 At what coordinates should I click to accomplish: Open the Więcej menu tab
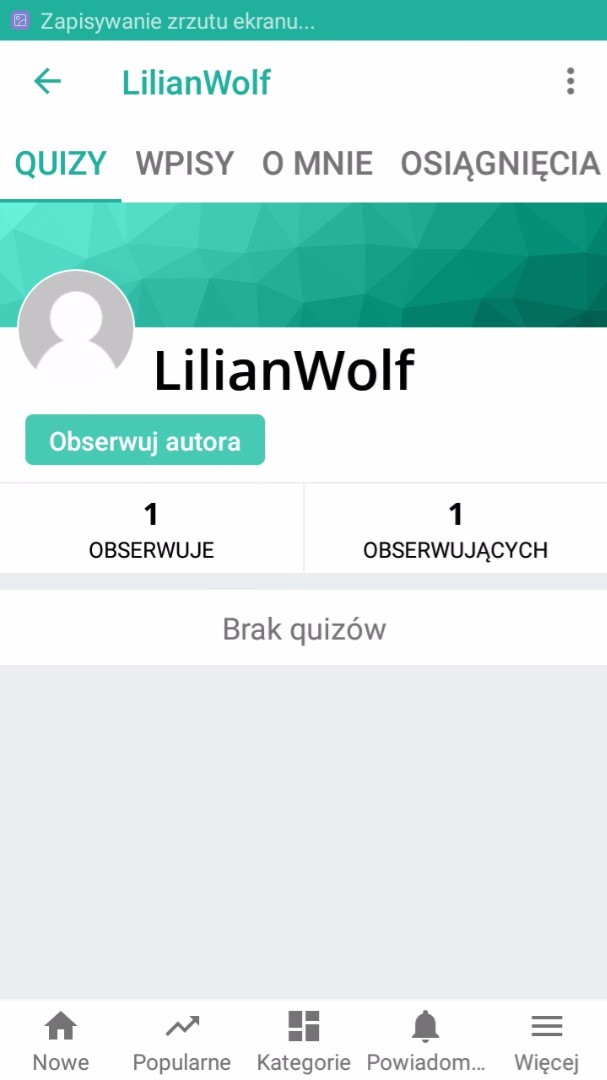(x=546, y=1040)
